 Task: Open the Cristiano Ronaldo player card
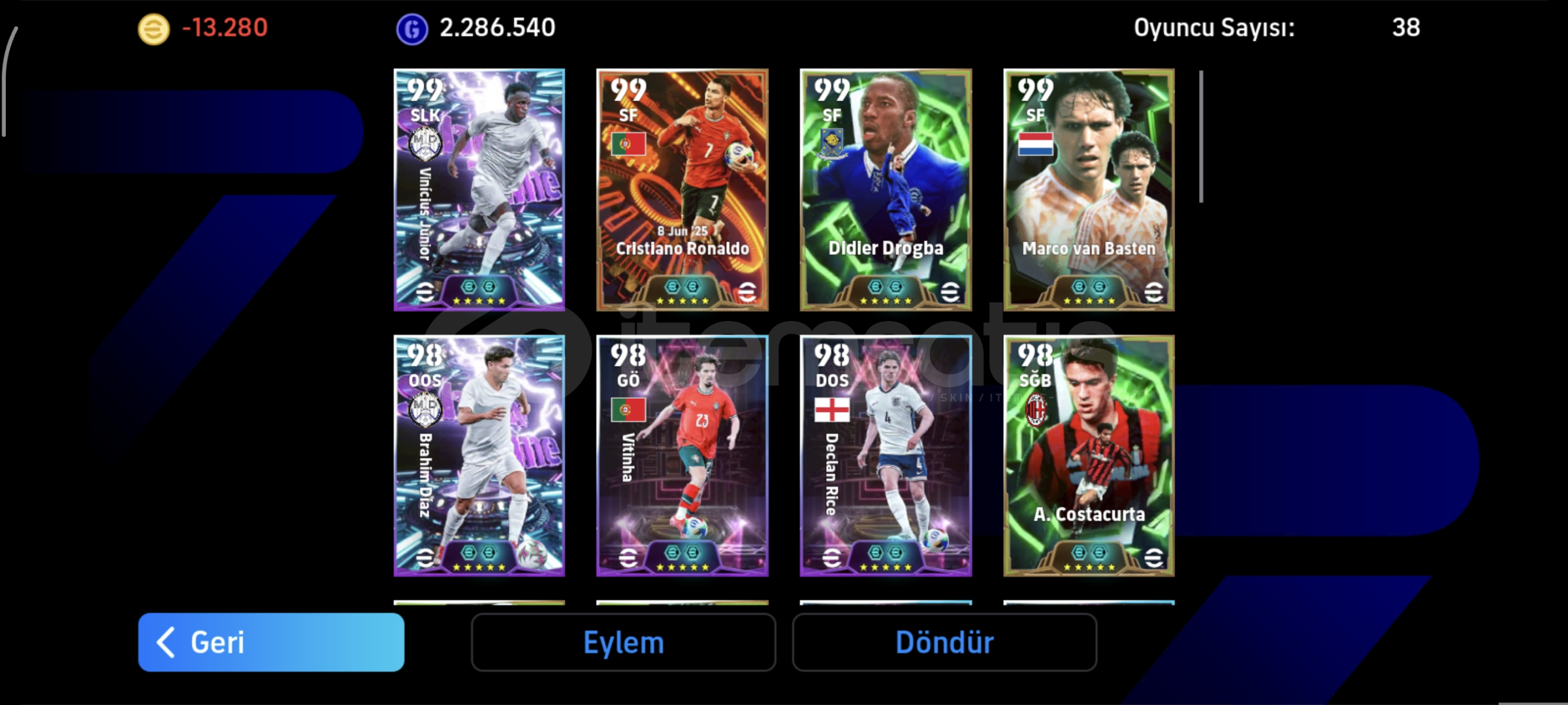click(x=682, y=189)
